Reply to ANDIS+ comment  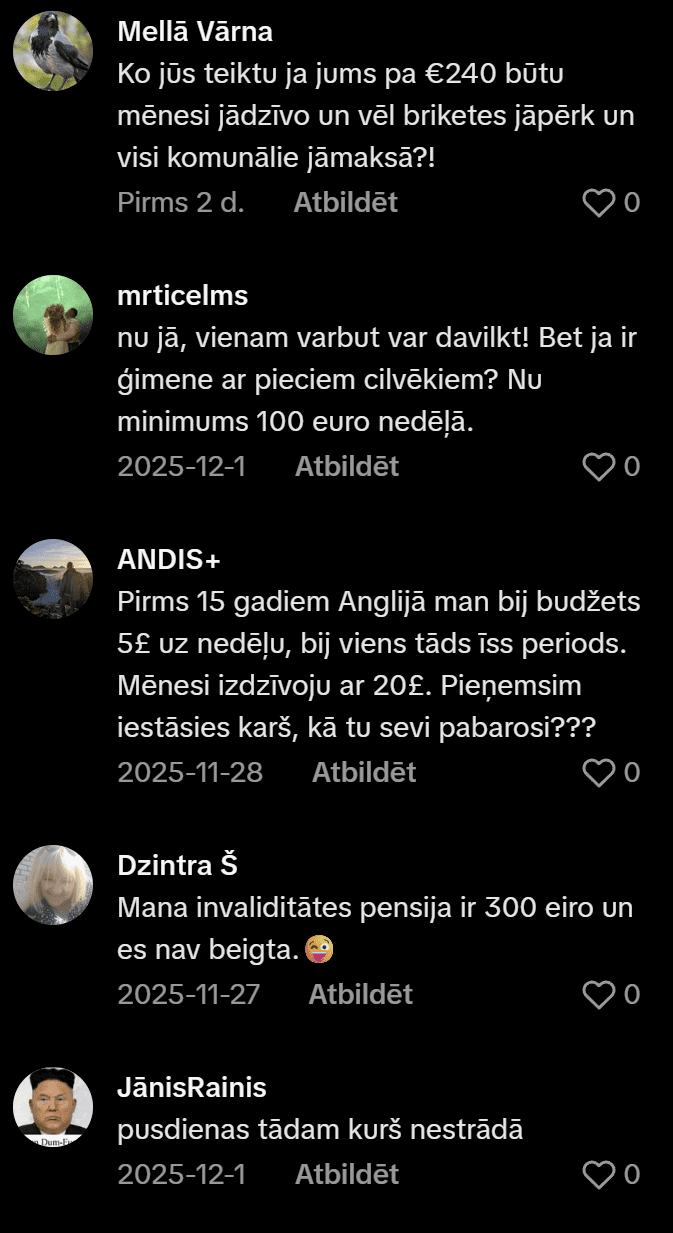pos(364,772)
